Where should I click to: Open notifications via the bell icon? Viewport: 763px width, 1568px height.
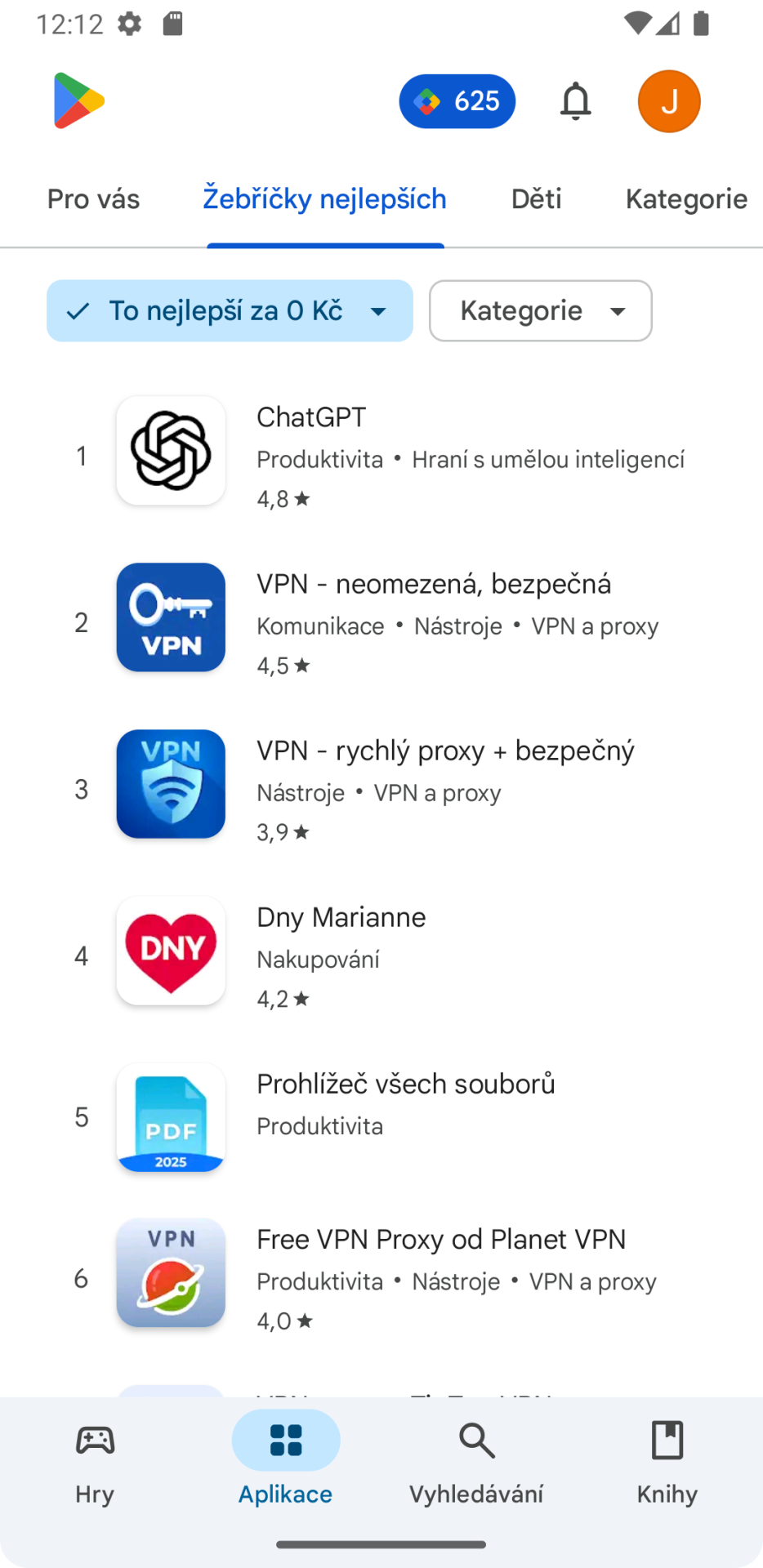(575, 100)
